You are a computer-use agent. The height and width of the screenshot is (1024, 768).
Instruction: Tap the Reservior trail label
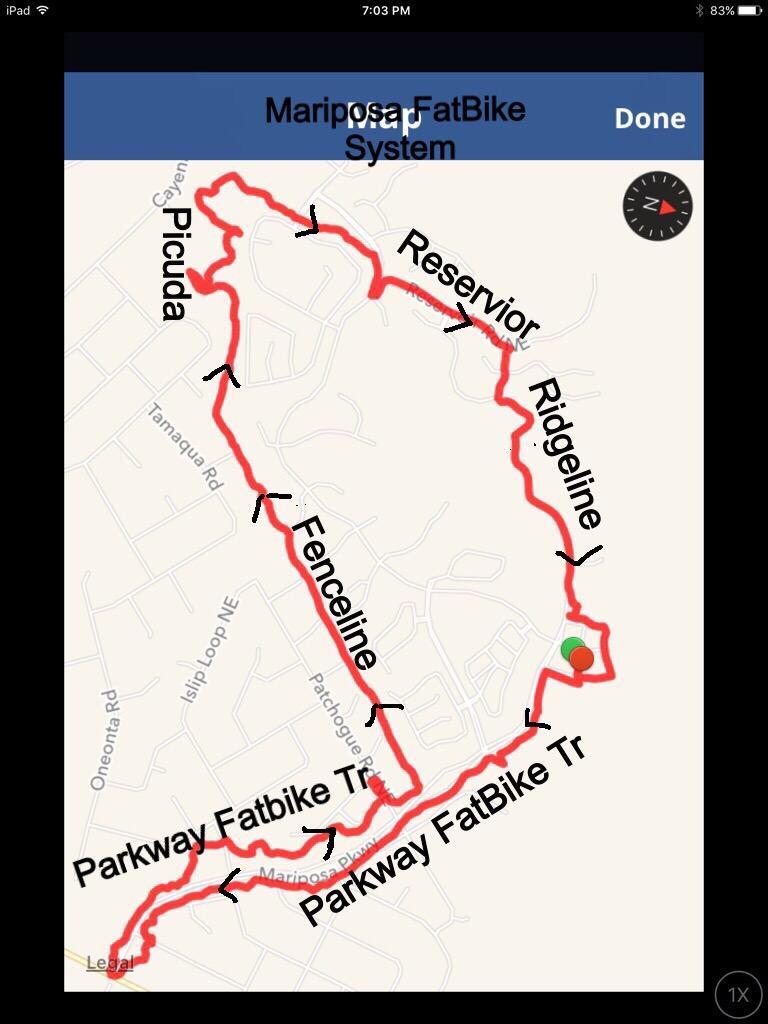468,282
